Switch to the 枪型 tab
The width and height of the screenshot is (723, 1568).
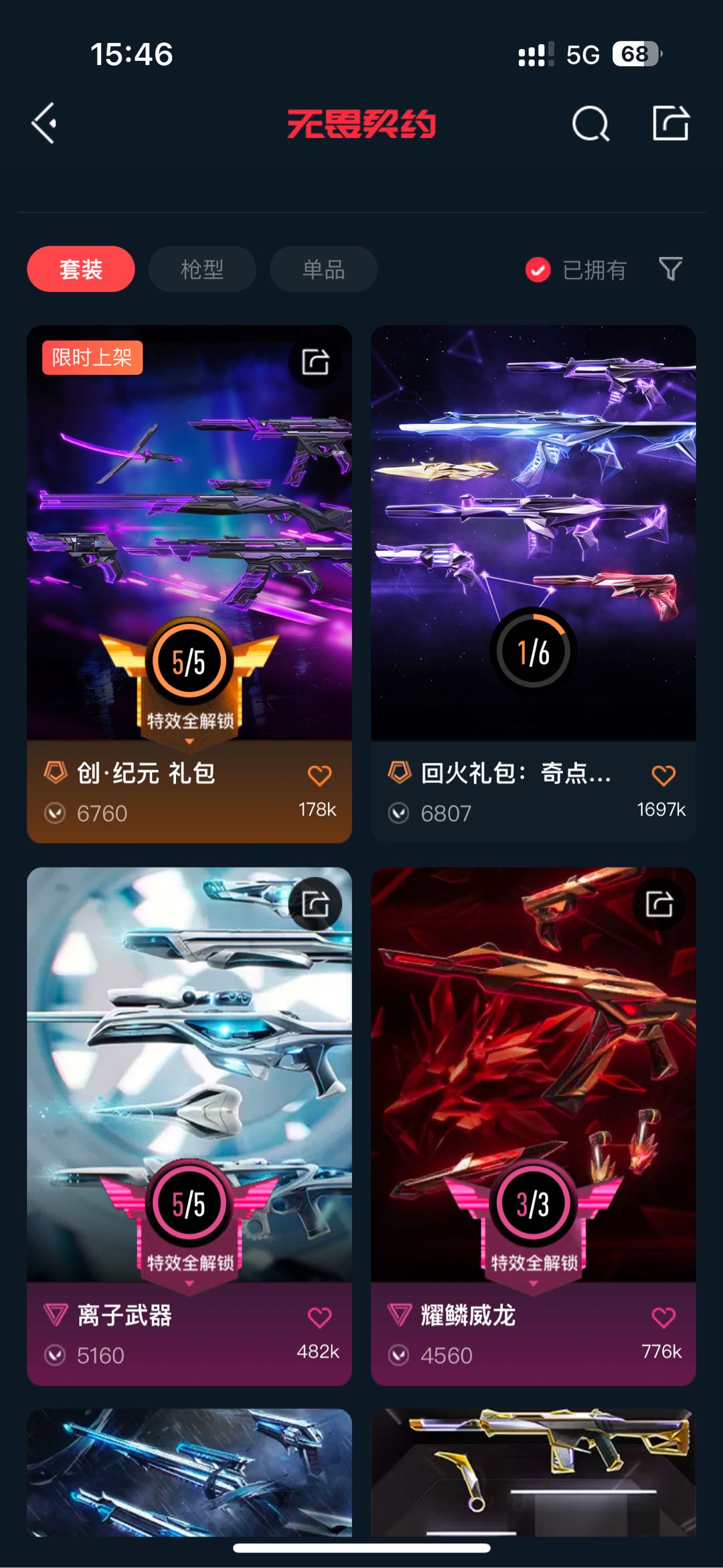[202, 269]
